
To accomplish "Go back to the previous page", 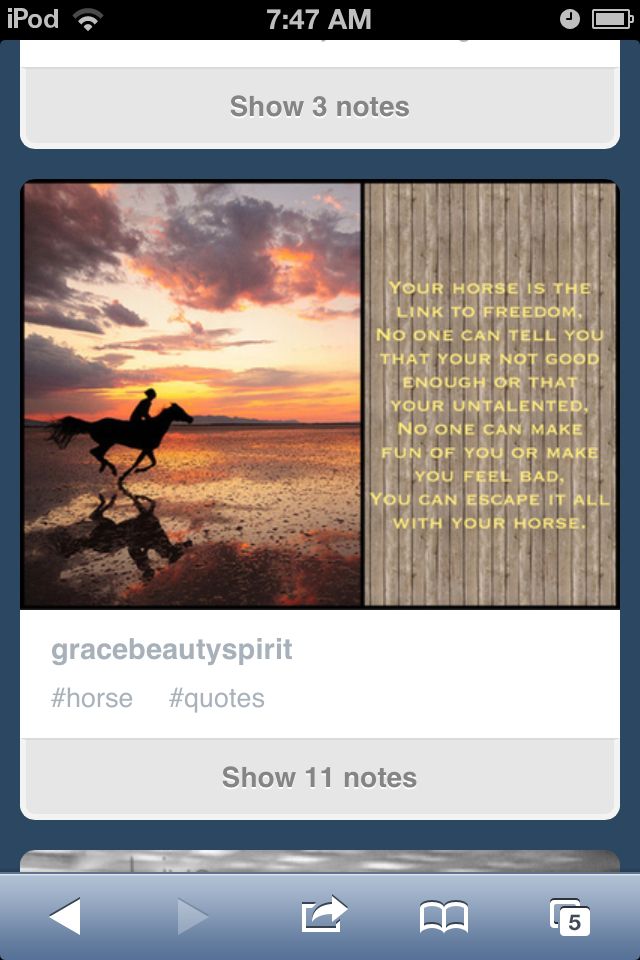I will [64, 916].
